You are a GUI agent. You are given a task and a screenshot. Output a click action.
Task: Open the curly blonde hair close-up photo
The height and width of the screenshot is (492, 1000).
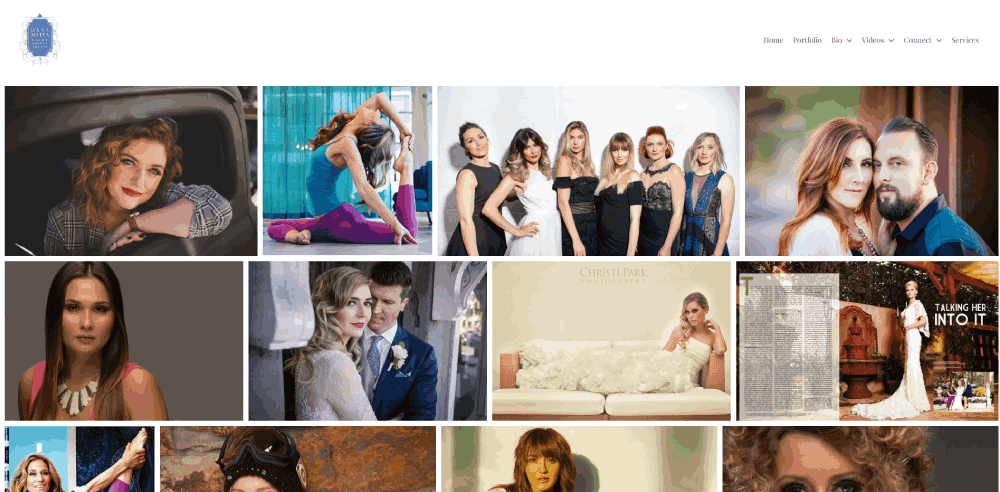coord(860,459)
